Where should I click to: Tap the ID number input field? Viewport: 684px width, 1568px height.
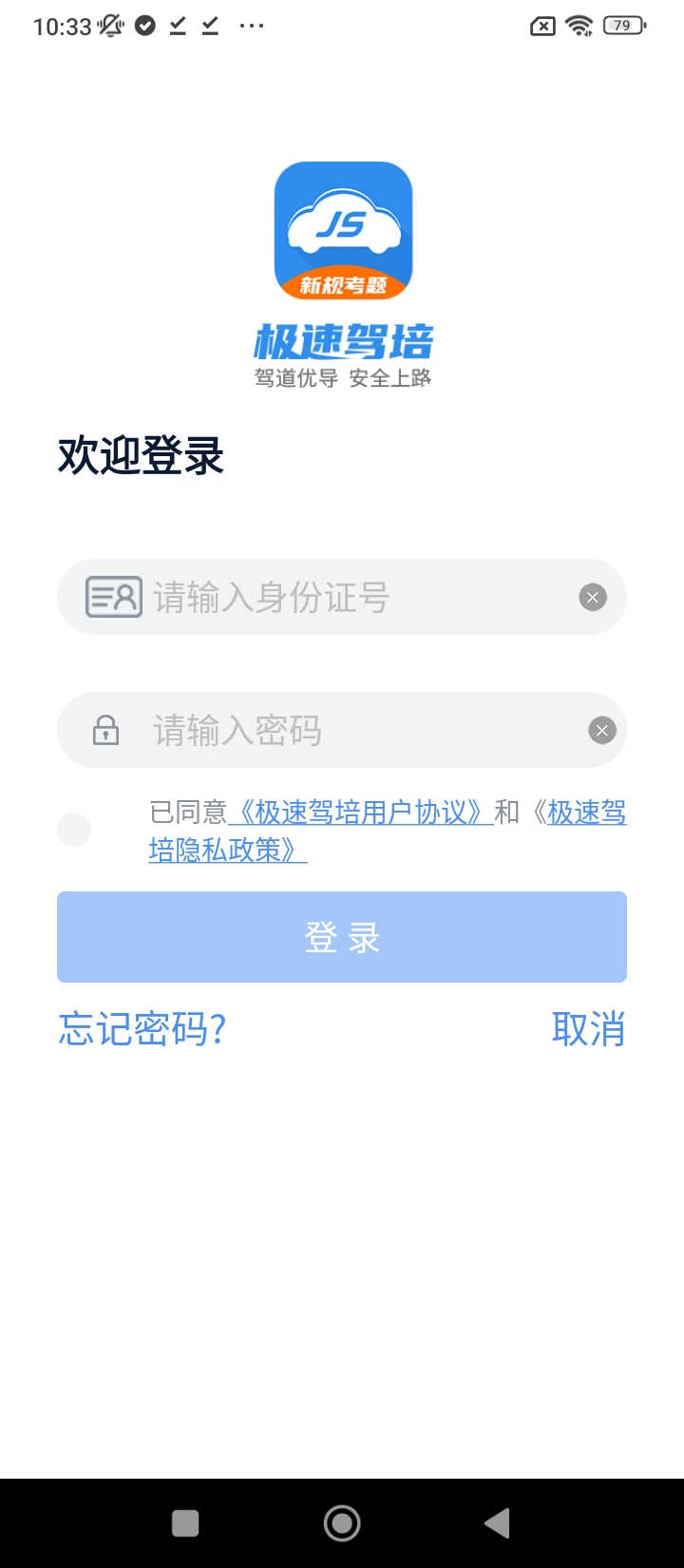click(361, 598)
